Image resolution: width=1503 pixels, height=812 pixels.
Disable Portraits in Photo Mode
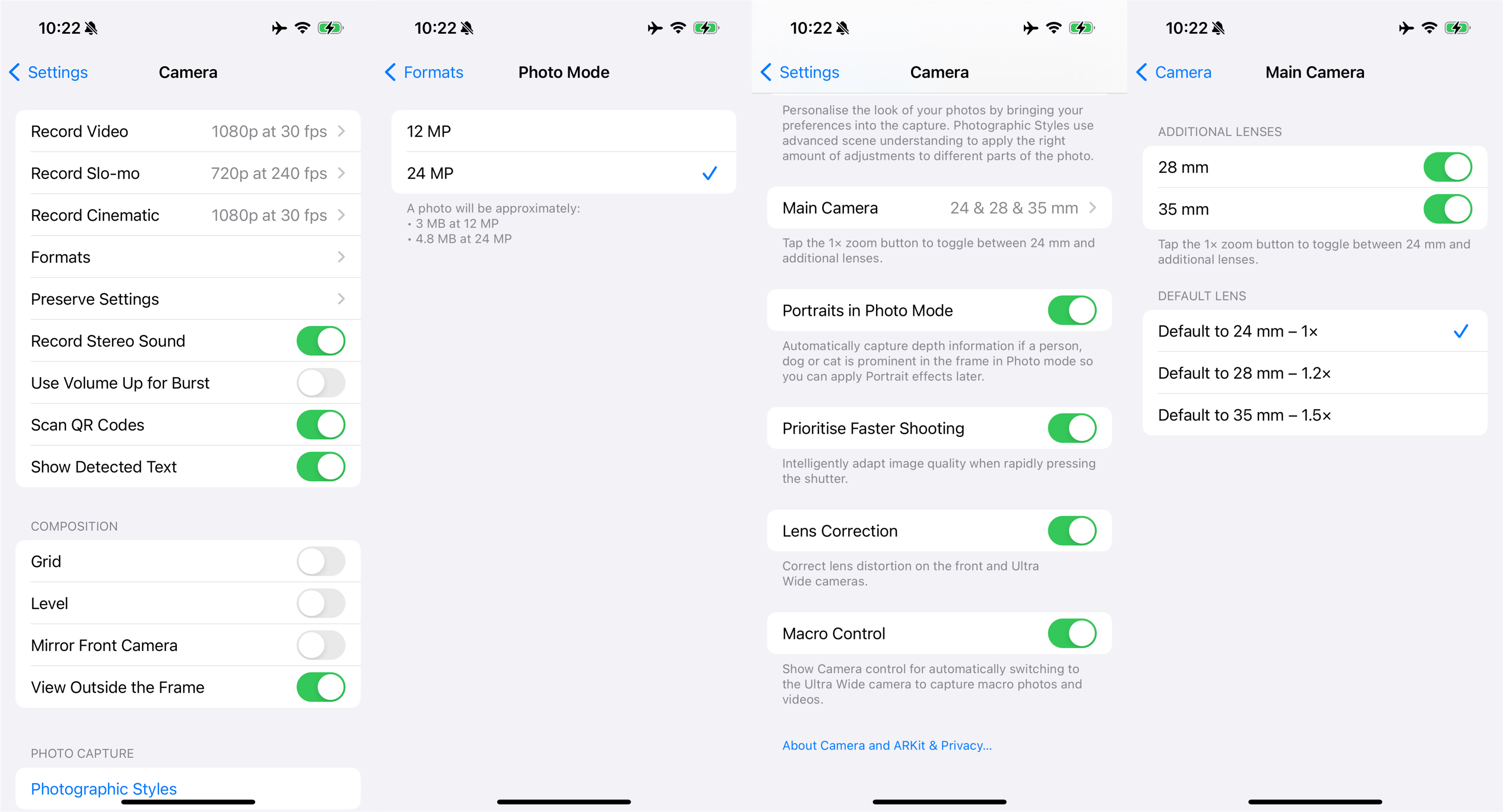pos(1071,311)
